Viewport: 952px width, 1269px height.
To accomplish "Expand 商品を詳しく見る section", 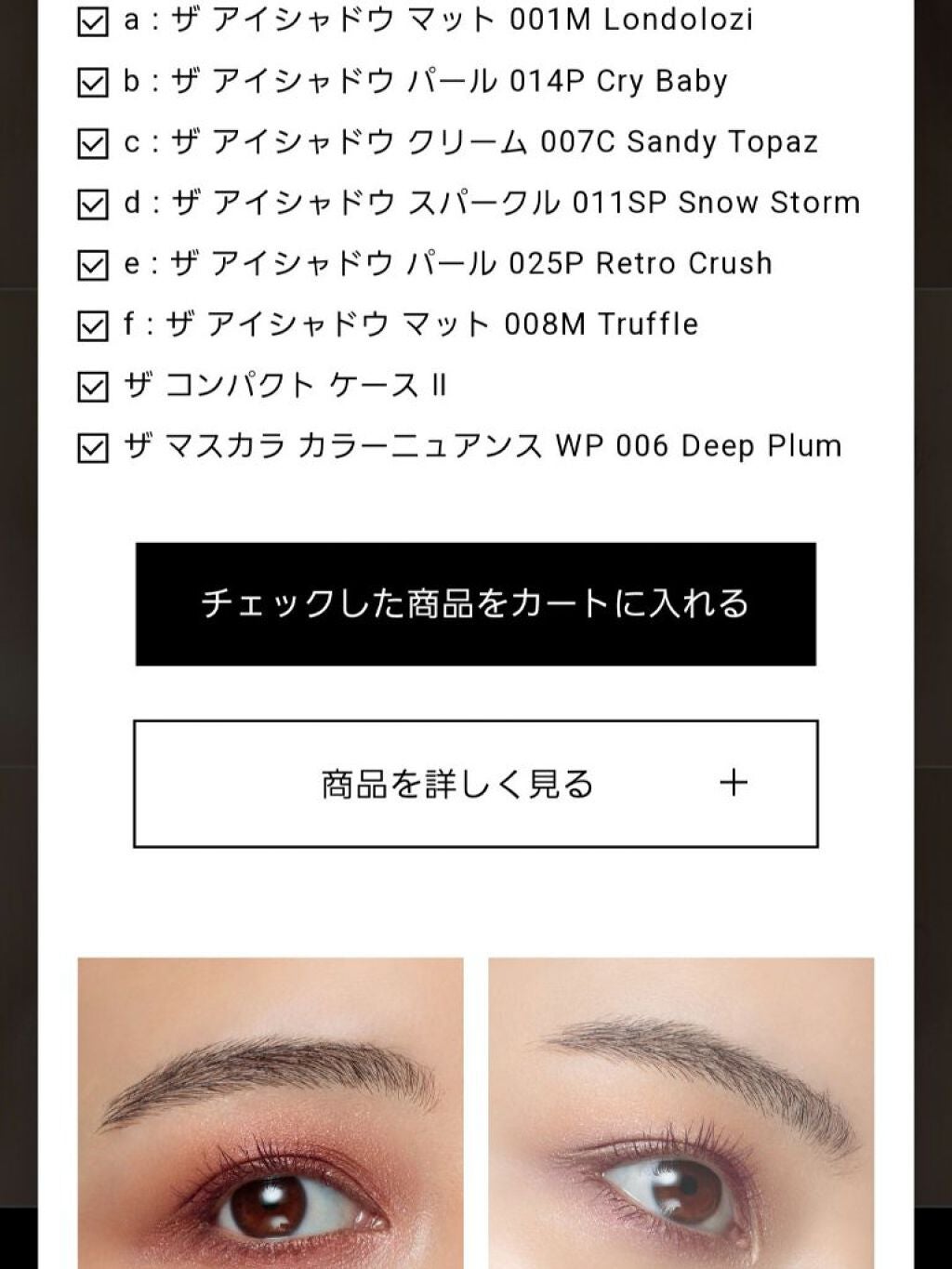I will point(475,784).
